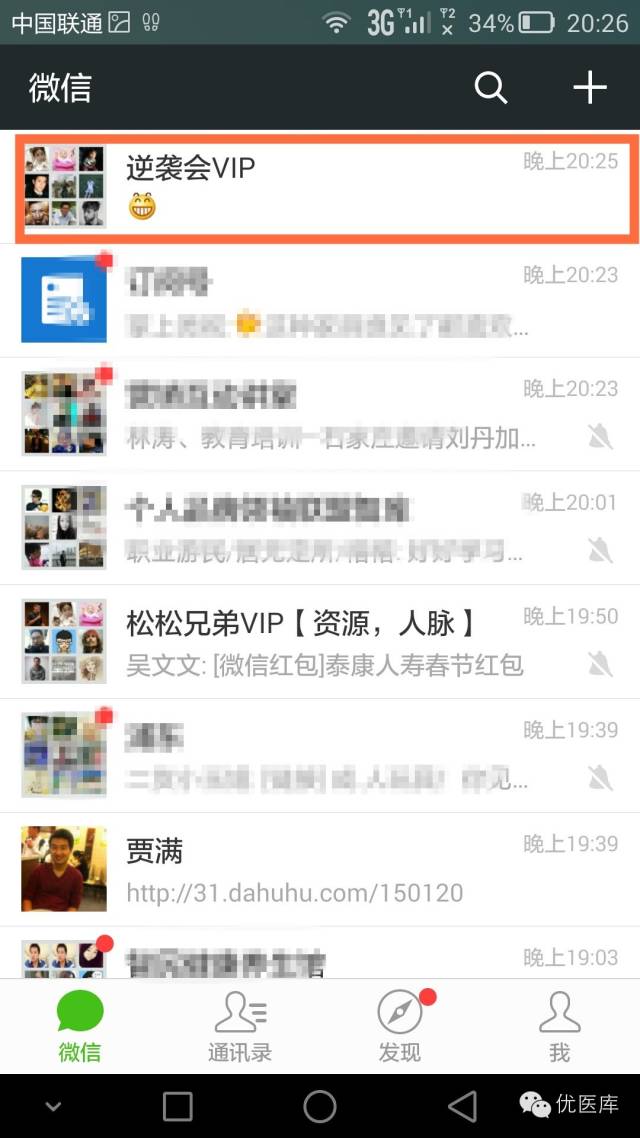Tap the system home circle button
This screenshot has height=1138, width=640.
[320, 1105]
